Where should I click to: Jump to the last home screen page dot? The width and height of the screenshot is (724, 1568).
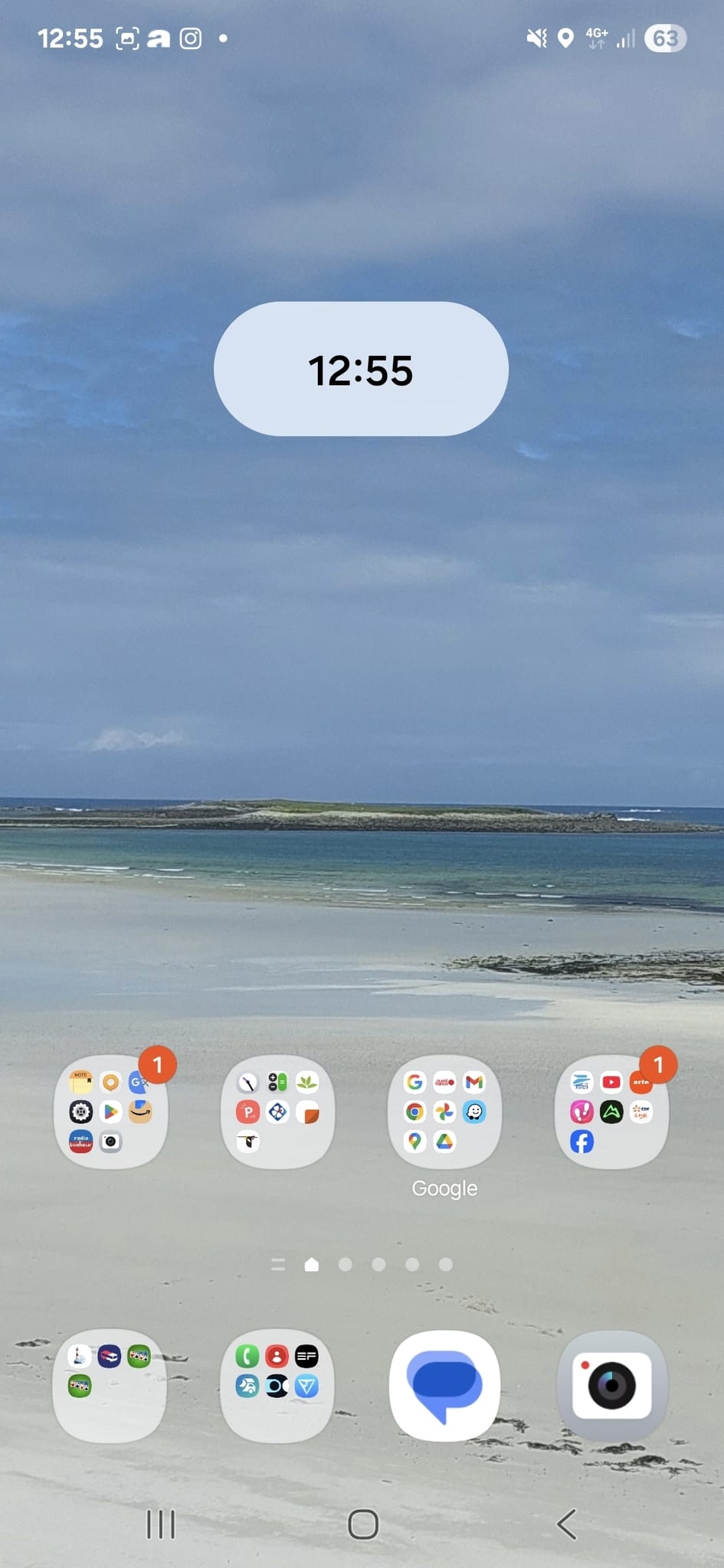446,1264
